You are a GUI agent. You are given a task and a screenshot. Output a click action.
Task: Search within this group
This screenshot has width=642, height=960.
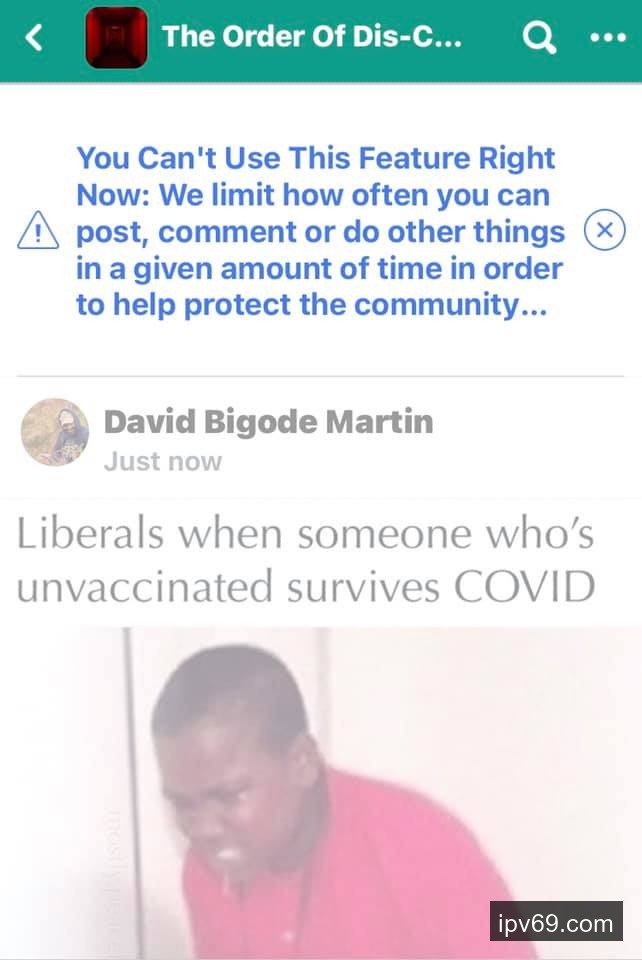pos(539,38)
